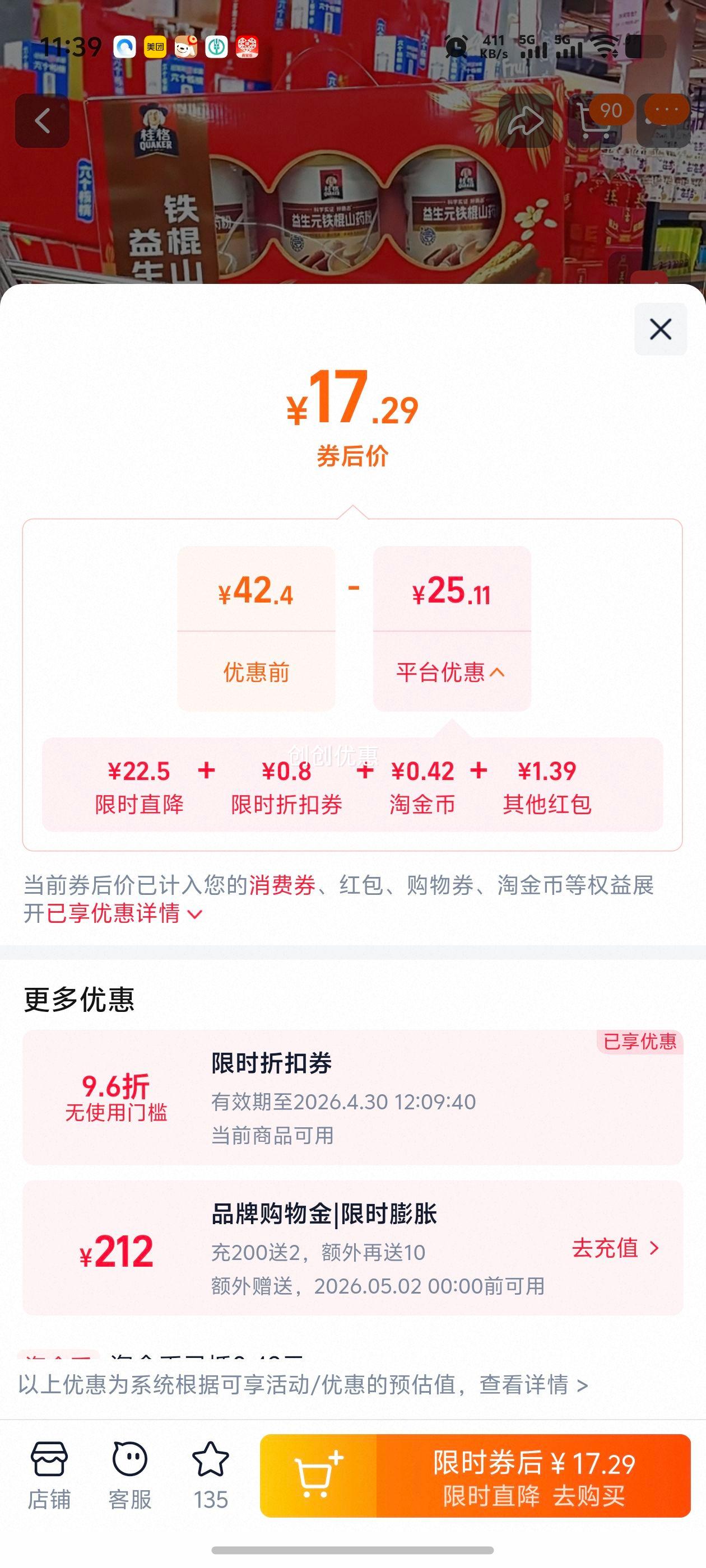Open the 9.6折 限时折扣券 card

[x=352, y=1098]
